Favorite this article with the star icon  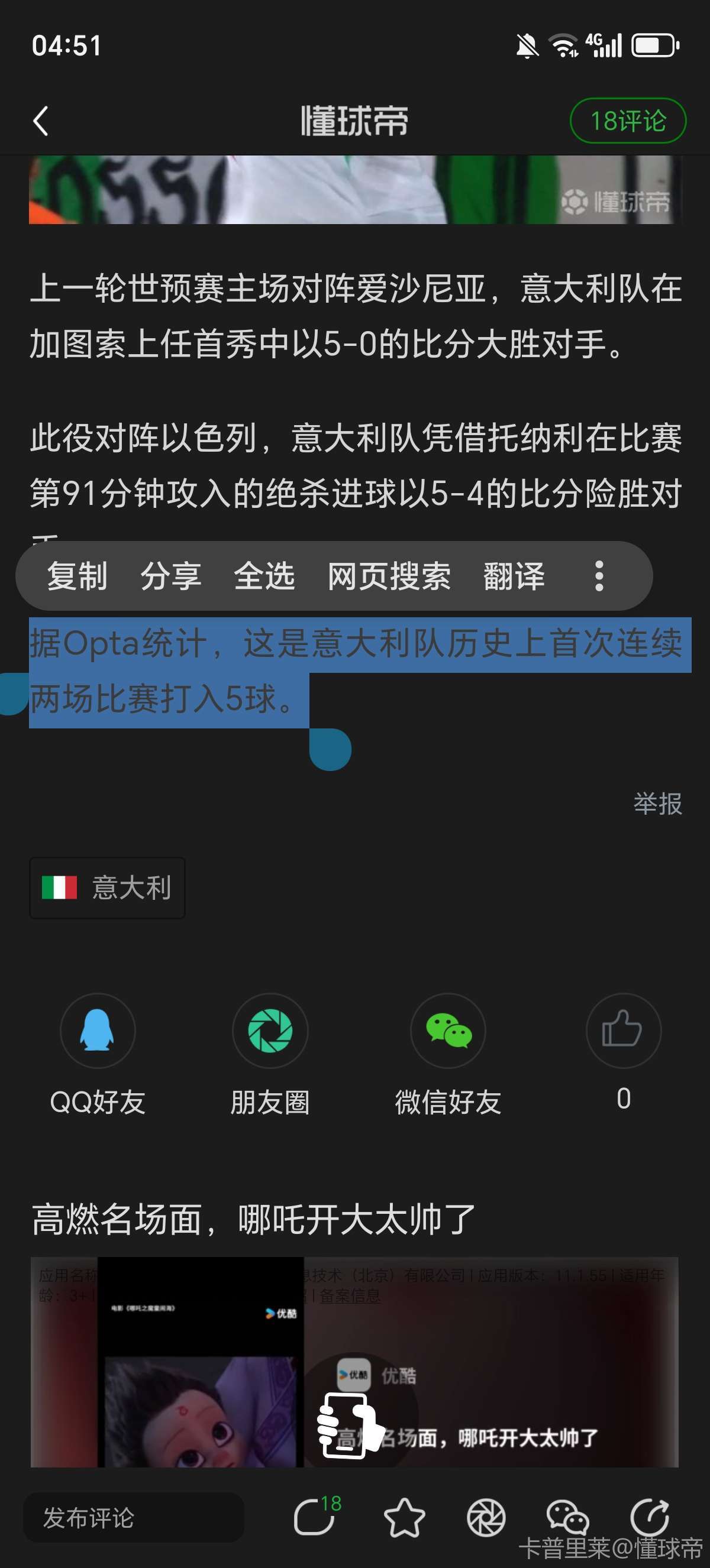click(404, 1518)
